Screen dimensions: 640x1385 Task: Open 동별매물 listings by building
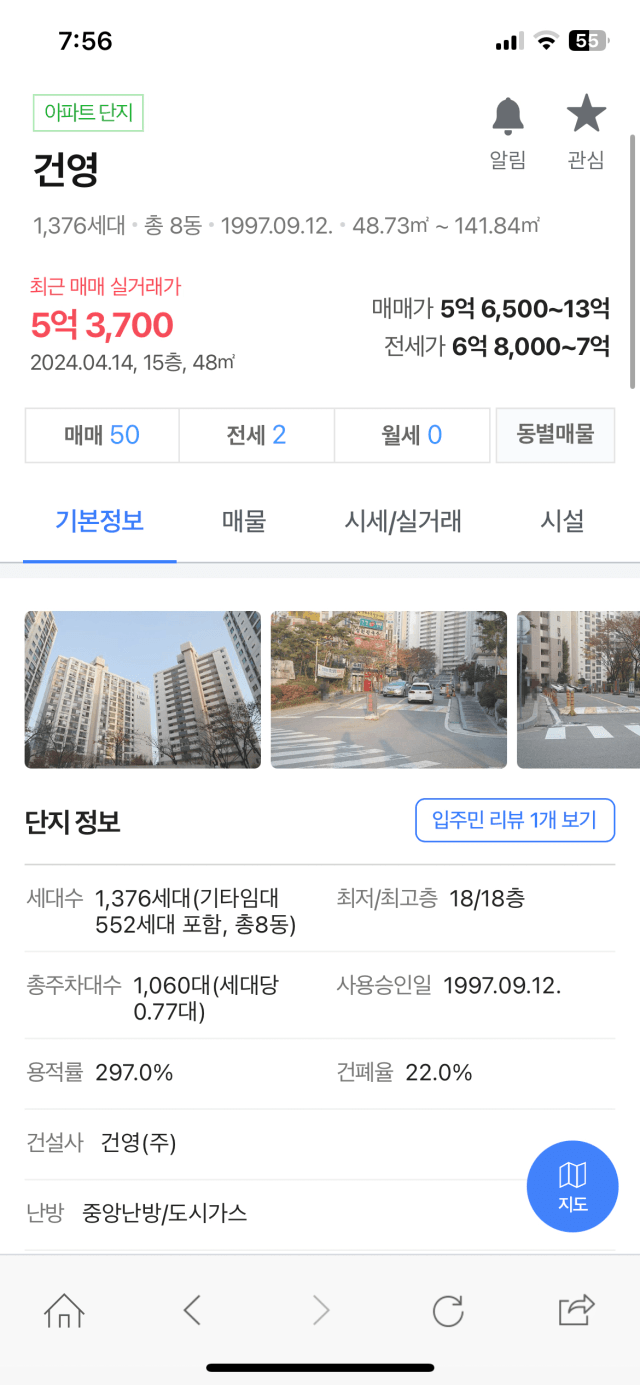[555, 435]
